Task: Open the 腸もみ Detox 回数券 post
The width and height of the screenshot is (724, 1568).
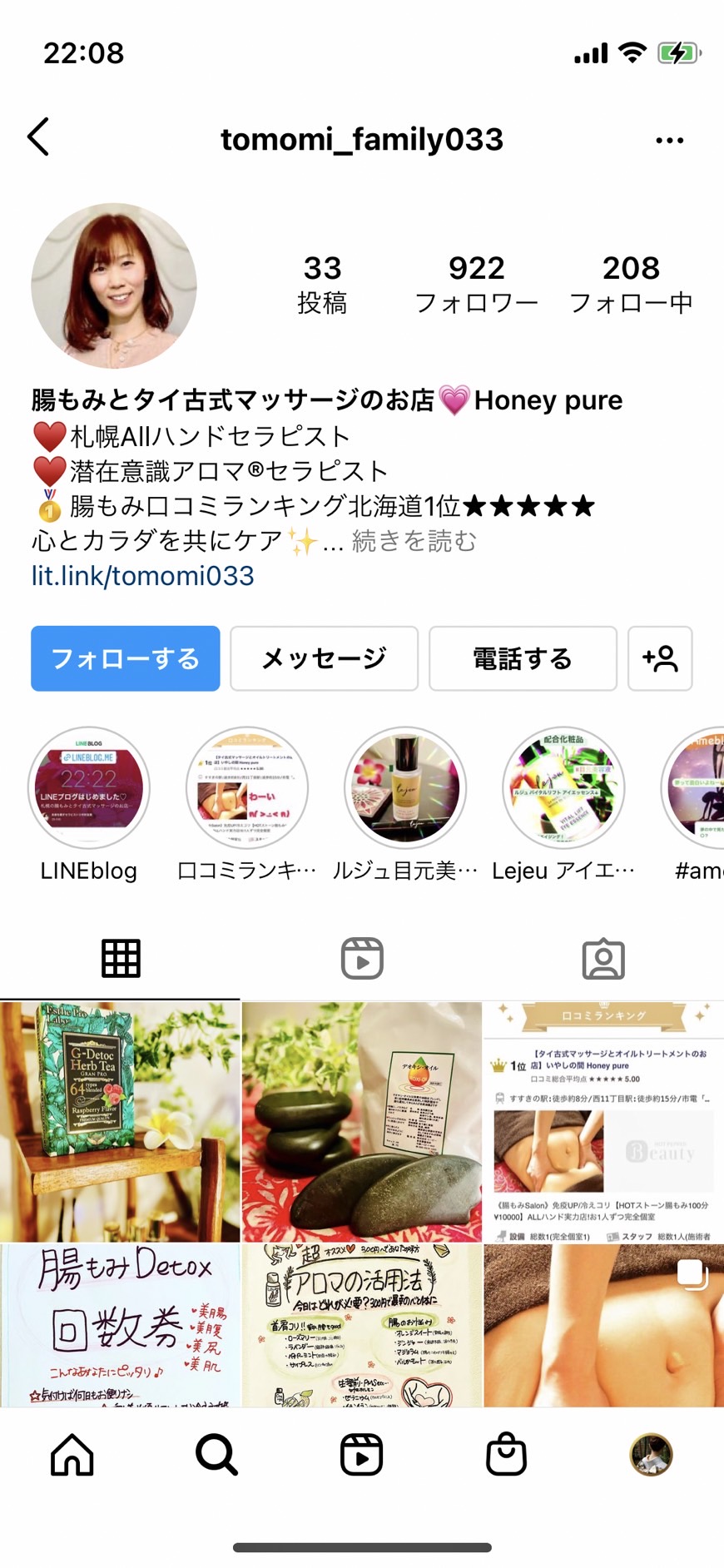Action: [x=120, y=1325]
